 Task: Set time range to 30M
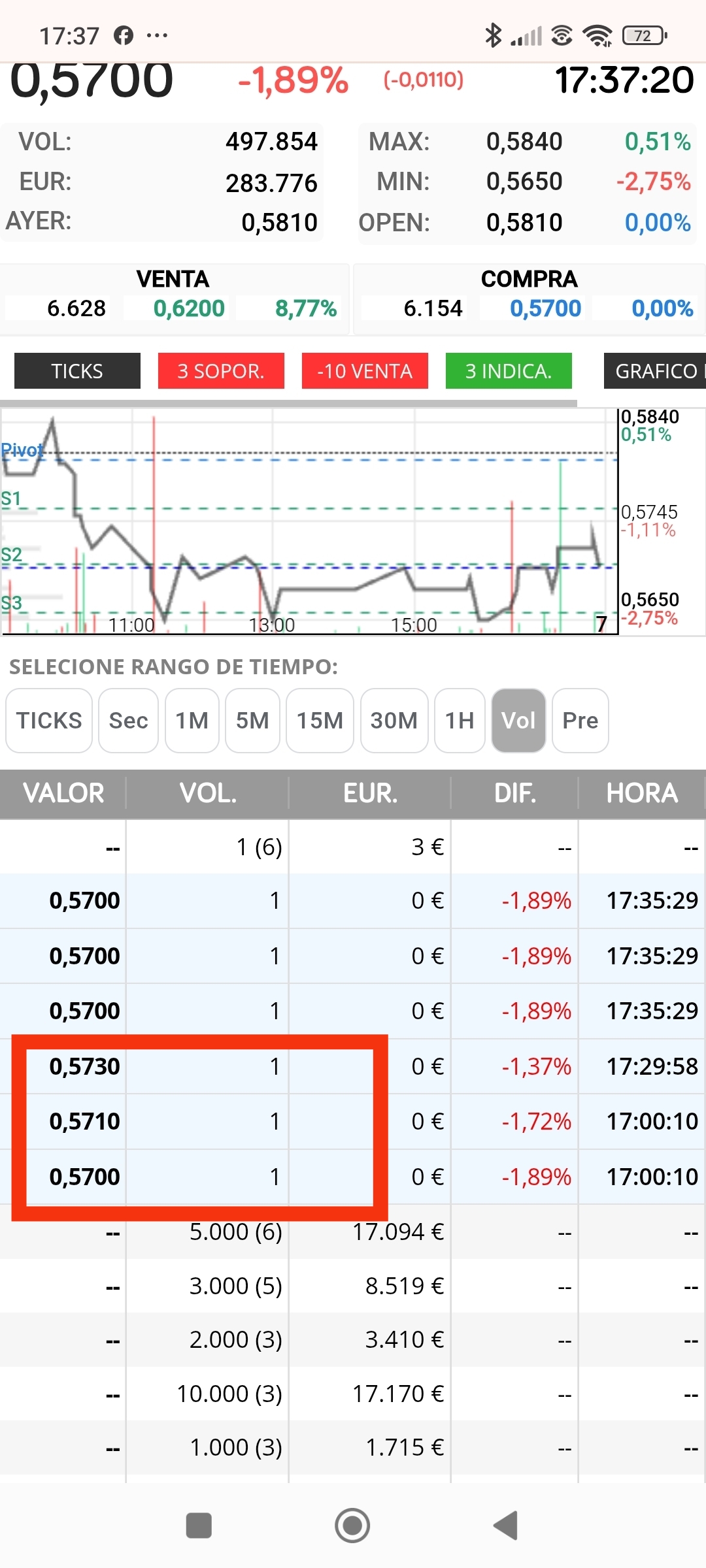(x=394, y=721)
